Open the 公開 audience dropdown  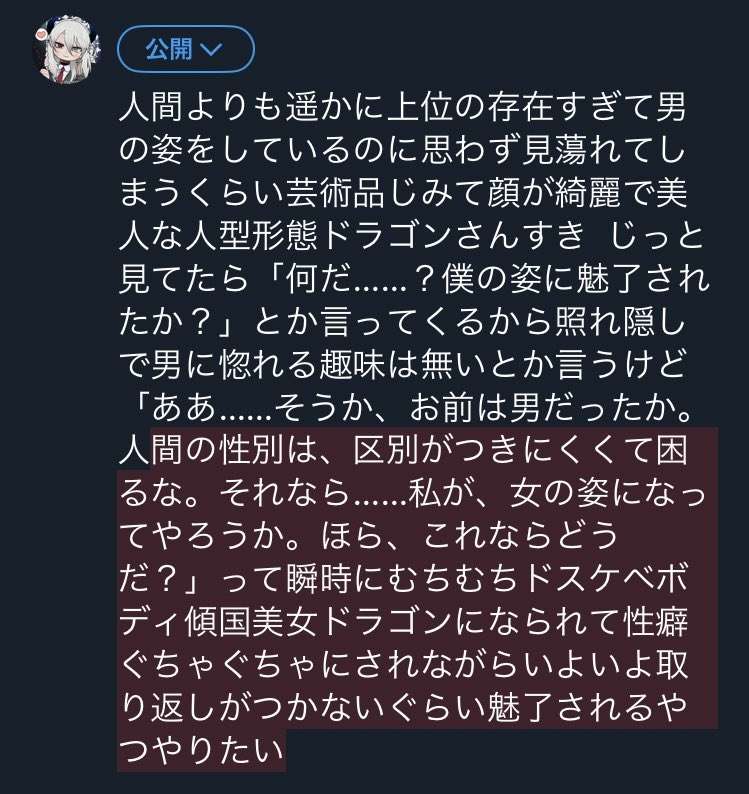pos(185,49)
